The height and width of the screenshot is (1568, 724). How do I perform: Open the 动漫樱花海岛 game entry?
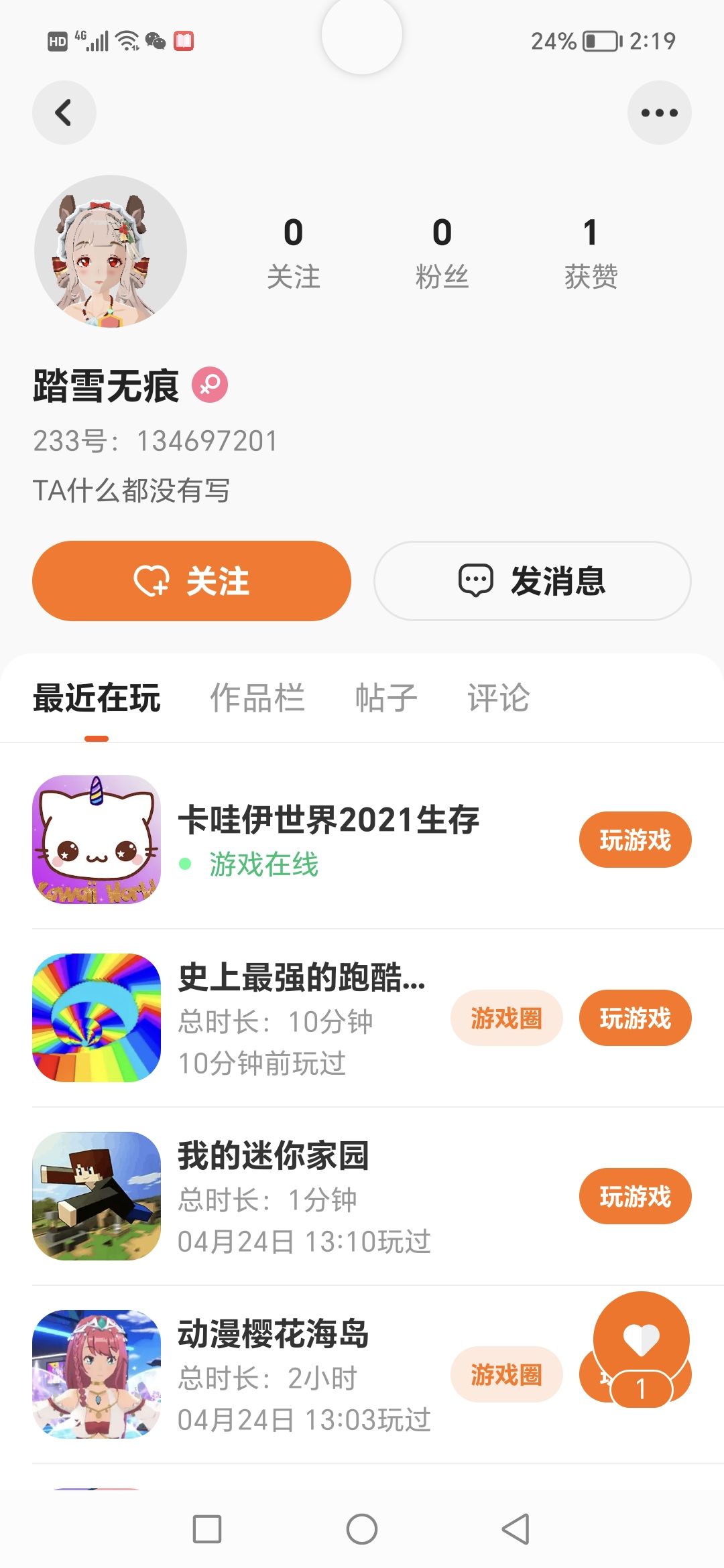(x=273, y=1335)
